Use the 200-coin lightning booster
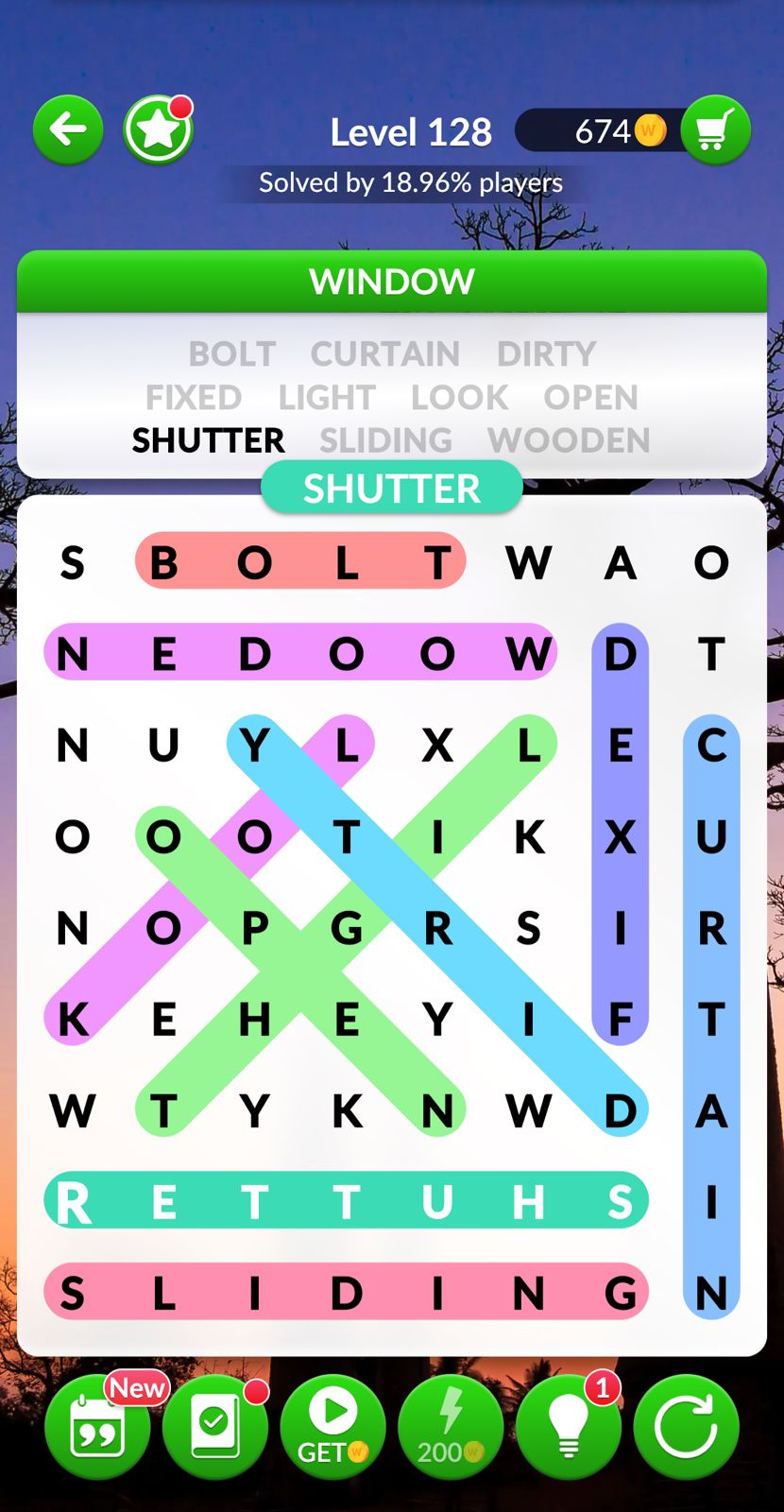784x1512 pixels. point(451,1427)
